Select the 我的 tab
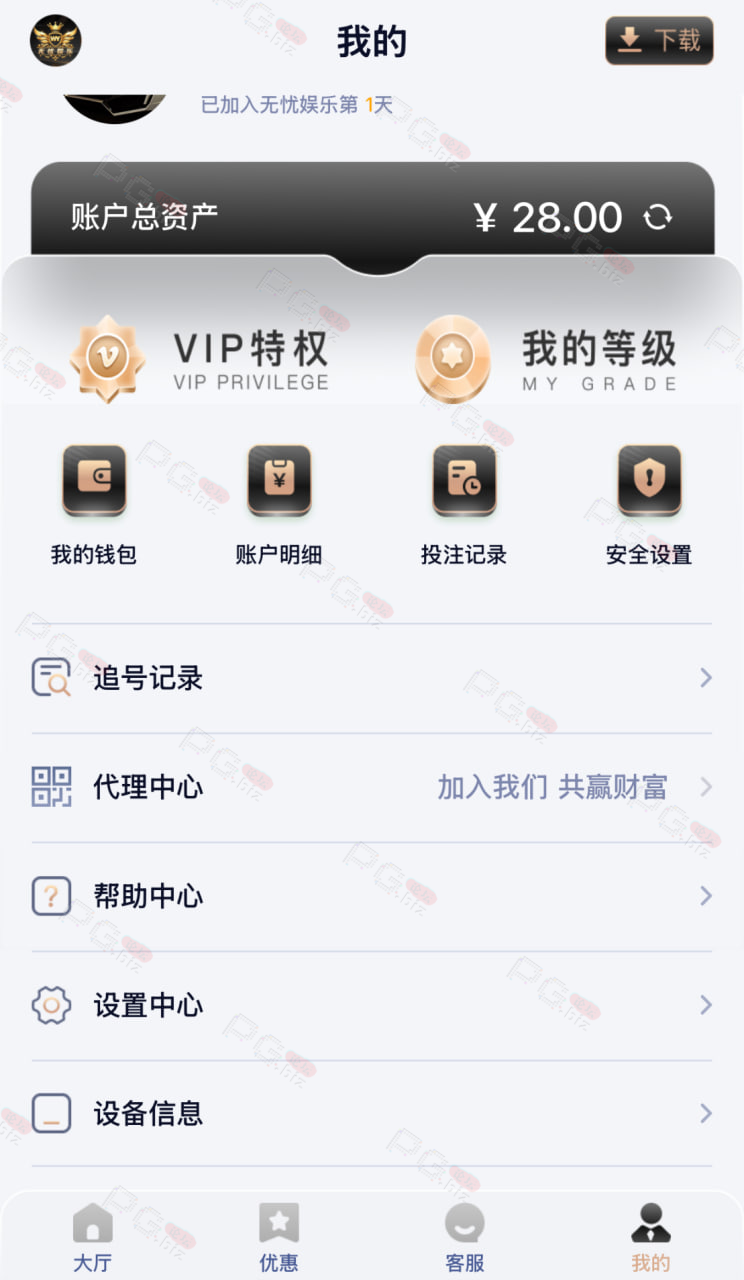The image size is (744, 1280). point(651,1237)
